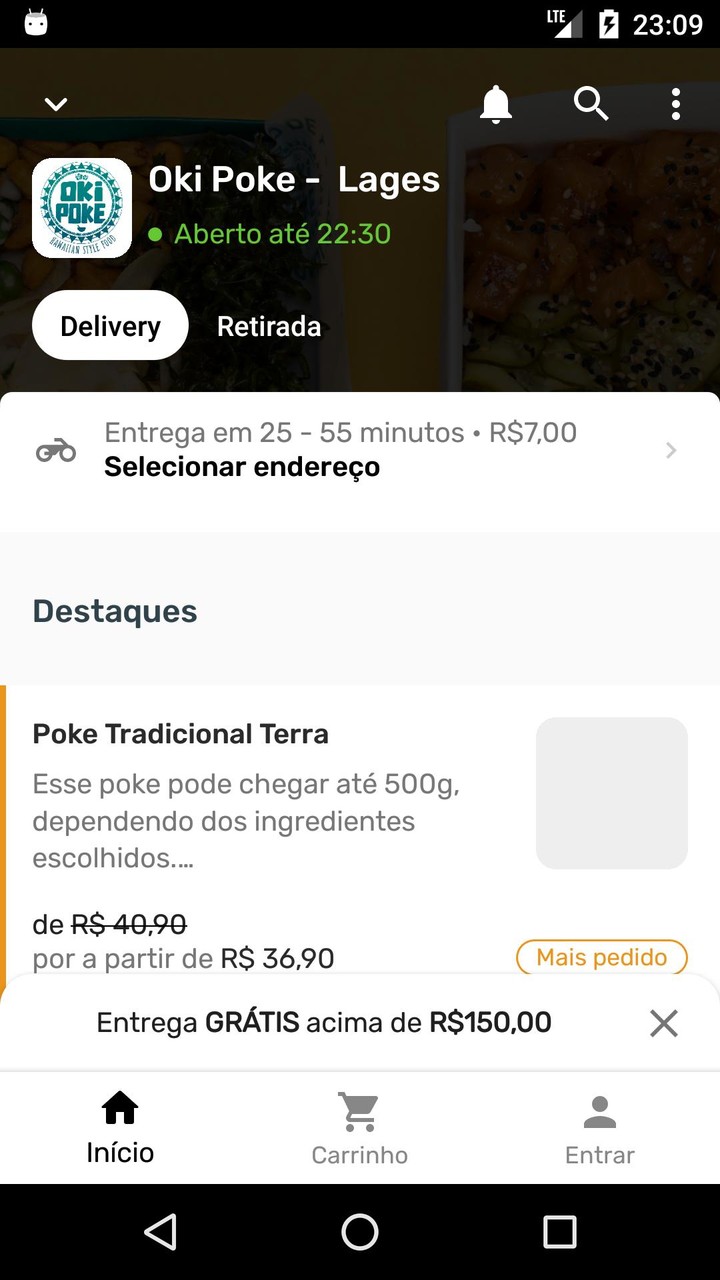Open the three-dot overflow menu
This screenshot has width=720, height=1280.
(x=676, y=103)
